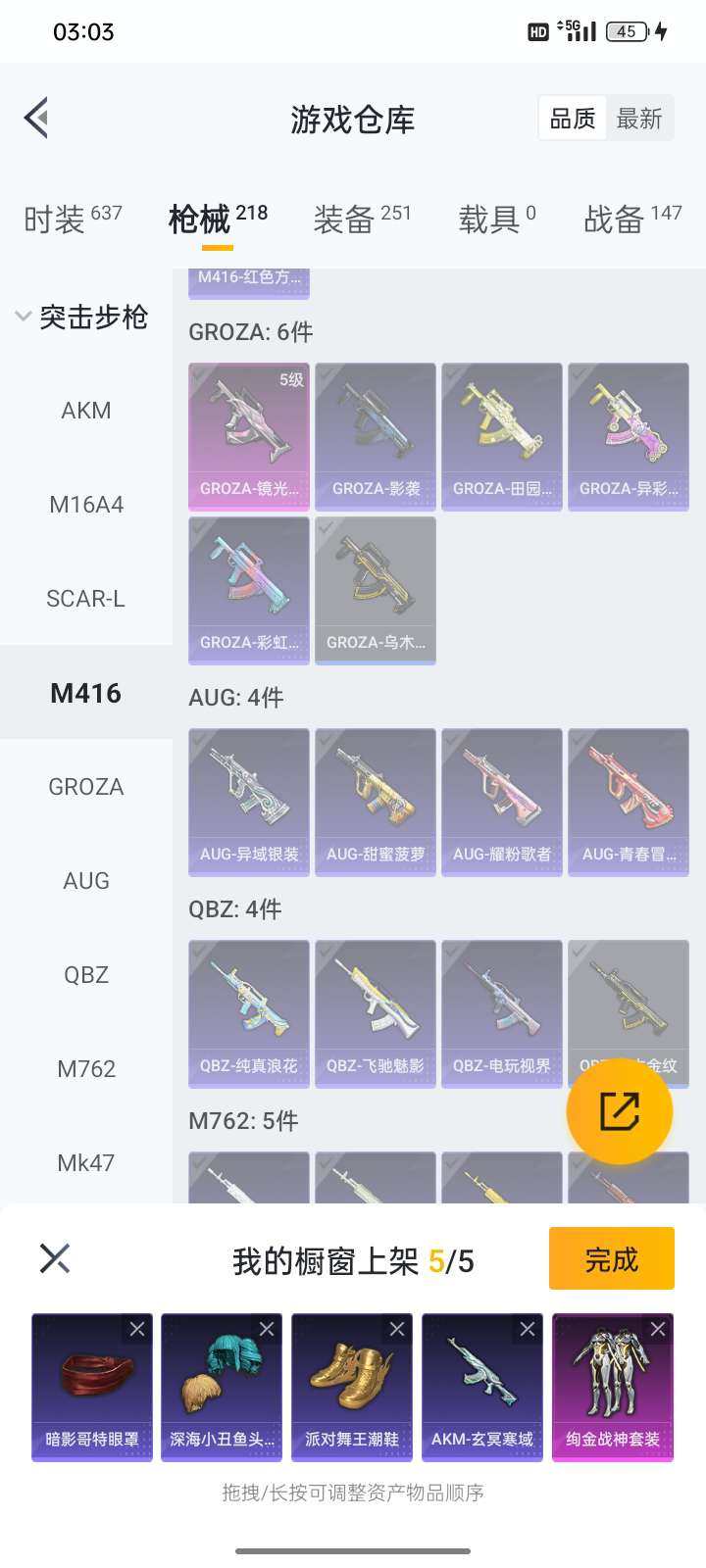Confirm with the 完成 button
The width and height of the screenshot is (706, 1568).
tap(611, 1258)
